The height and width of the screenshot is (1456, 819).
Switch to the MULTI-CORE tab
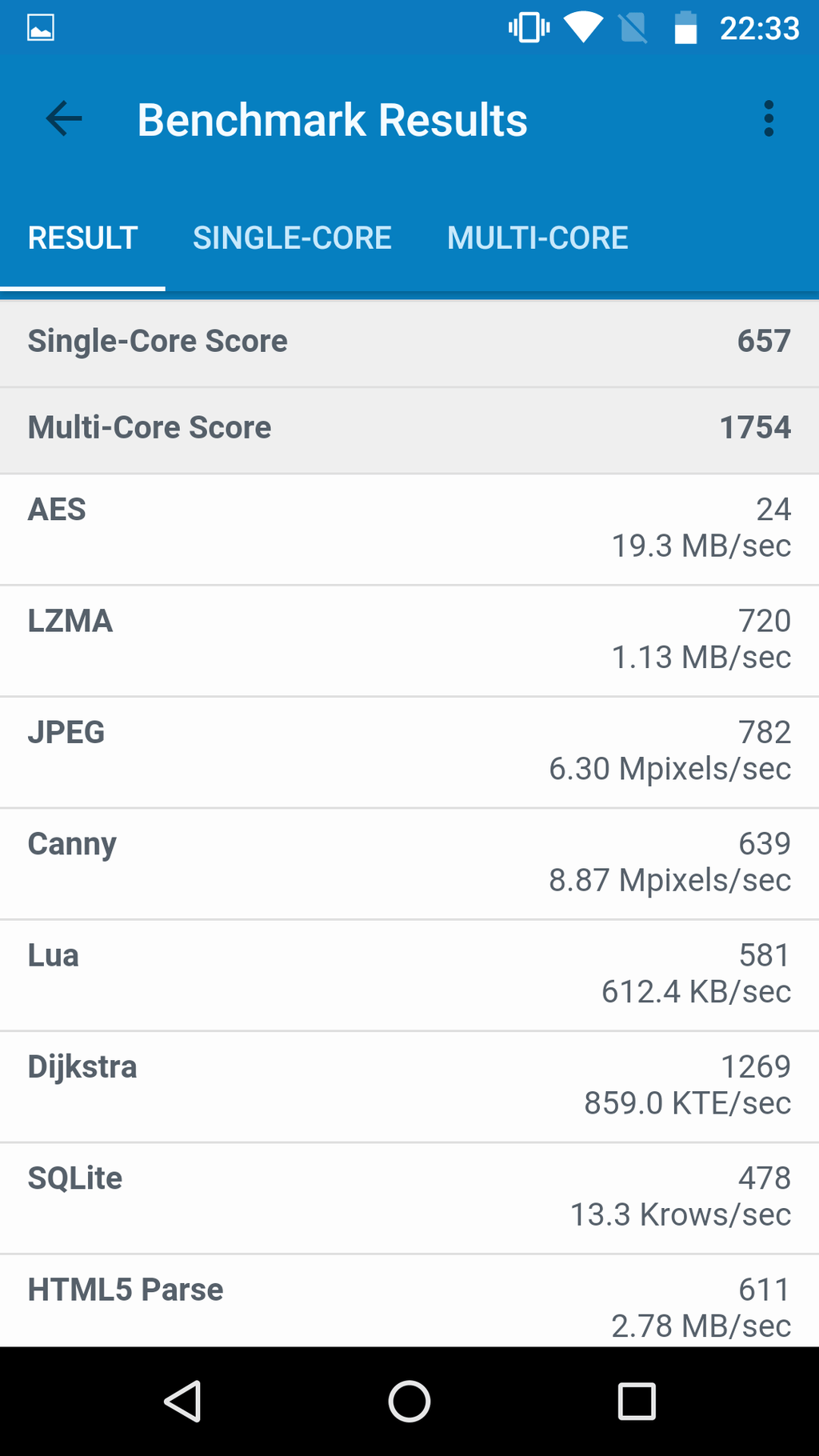coord(537,238)
